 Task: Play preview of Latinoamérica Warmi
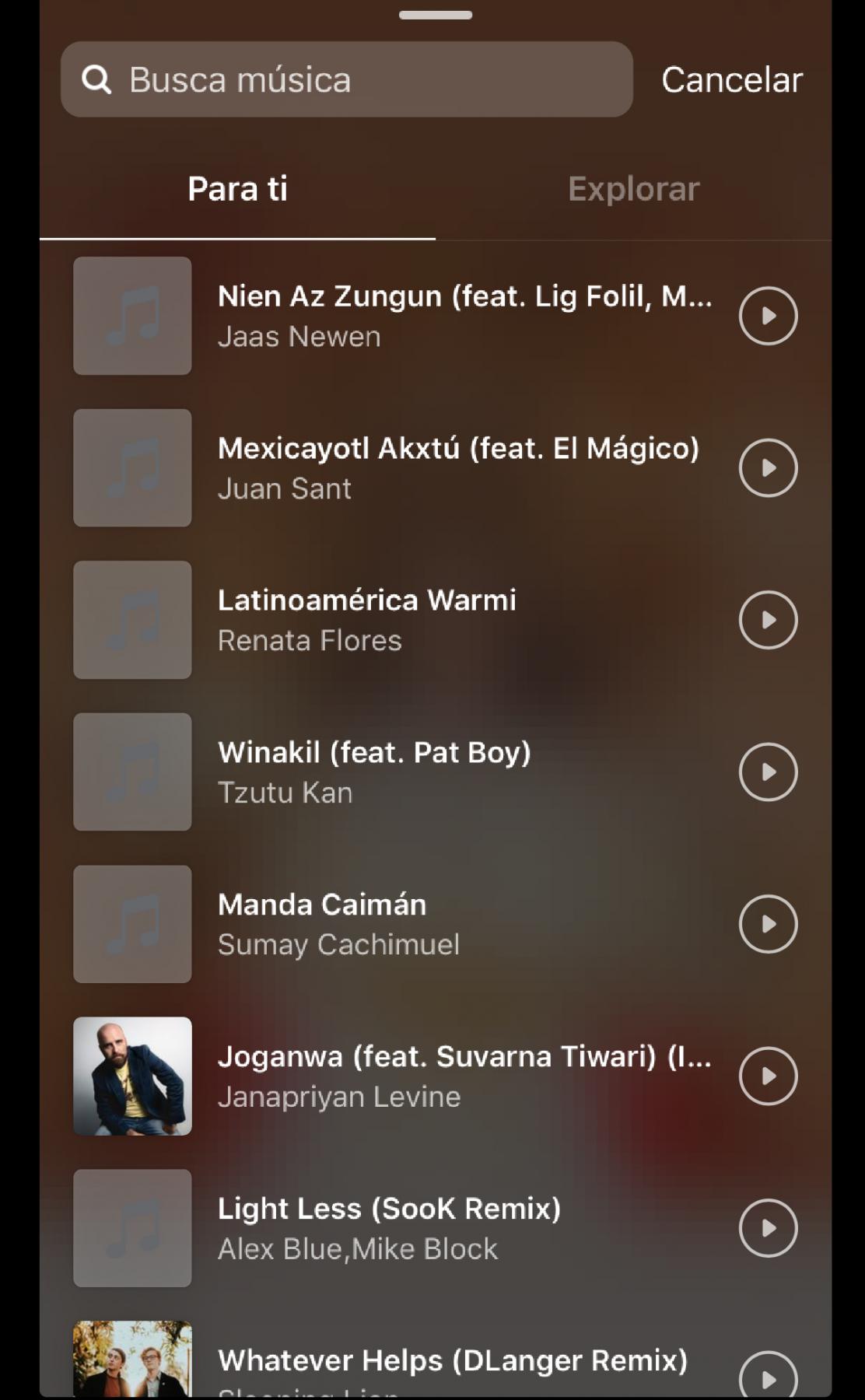tap(768, 620)
